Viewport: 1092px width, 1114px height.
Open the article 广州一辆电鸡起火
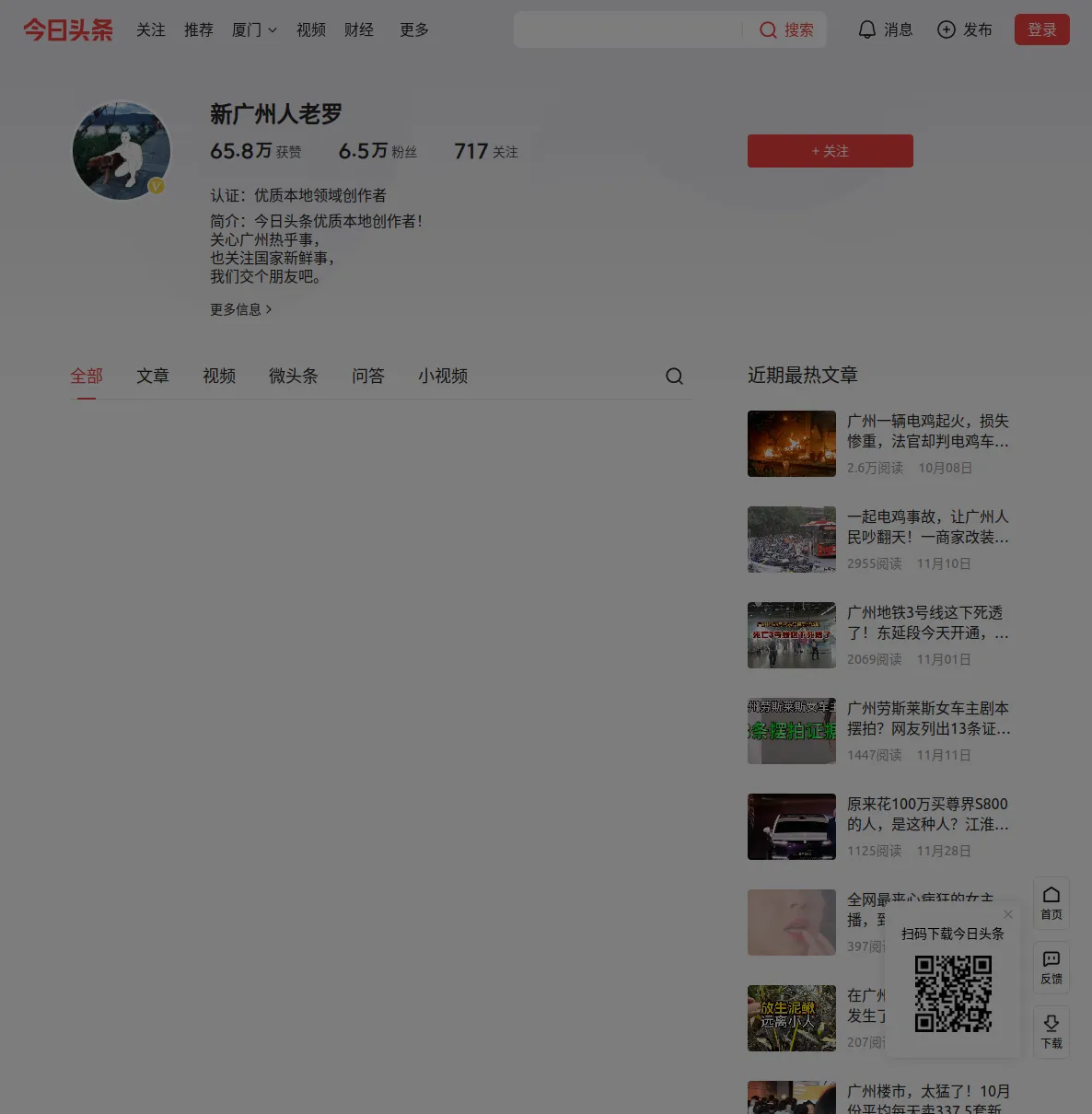pyautogui.click(x=927, y=431)
